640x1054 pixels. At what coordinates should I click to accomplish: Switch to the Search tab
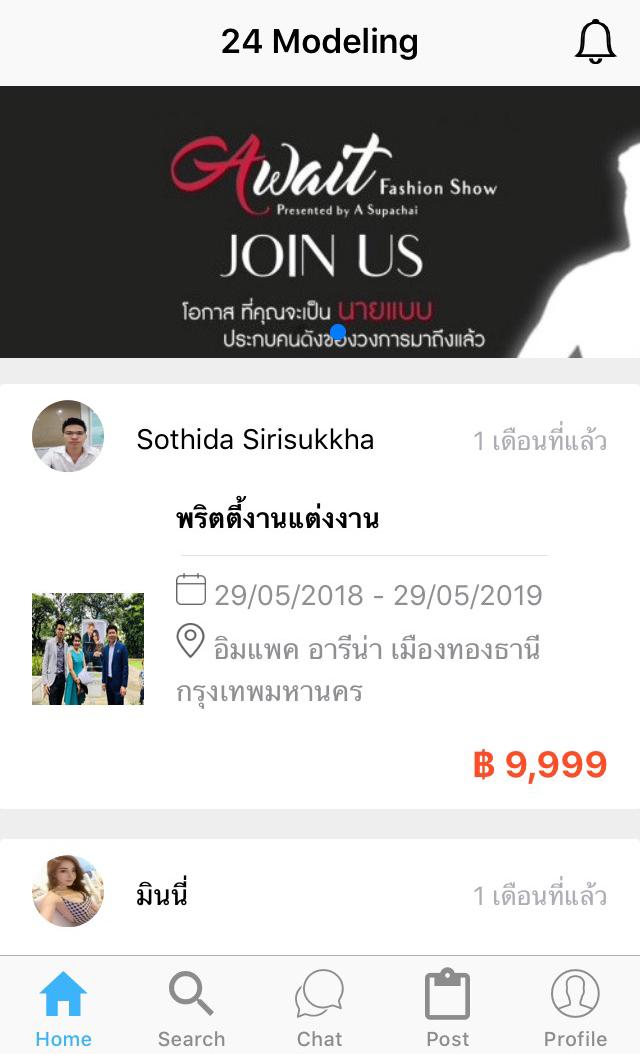(x=191, y=1008)
